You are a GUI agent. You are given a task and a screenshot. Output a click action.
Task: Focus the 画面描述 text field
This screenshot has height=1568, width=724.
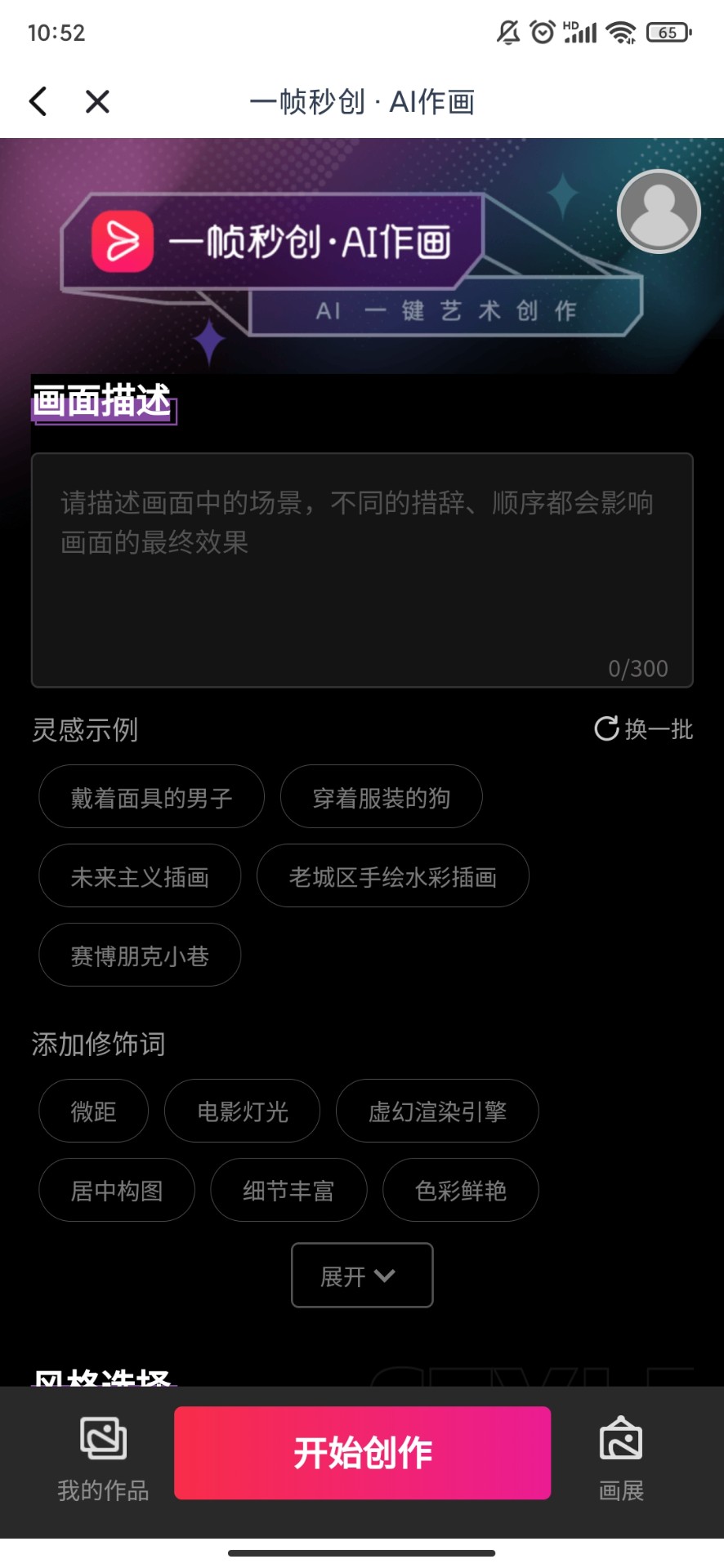pos(362,569)
